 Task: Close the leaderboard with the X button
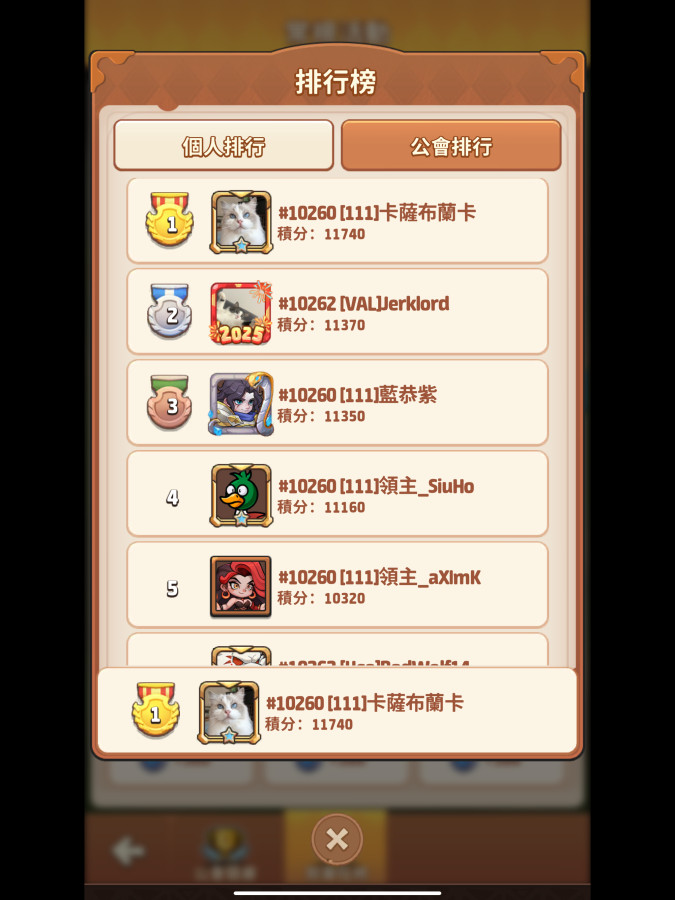337,839
